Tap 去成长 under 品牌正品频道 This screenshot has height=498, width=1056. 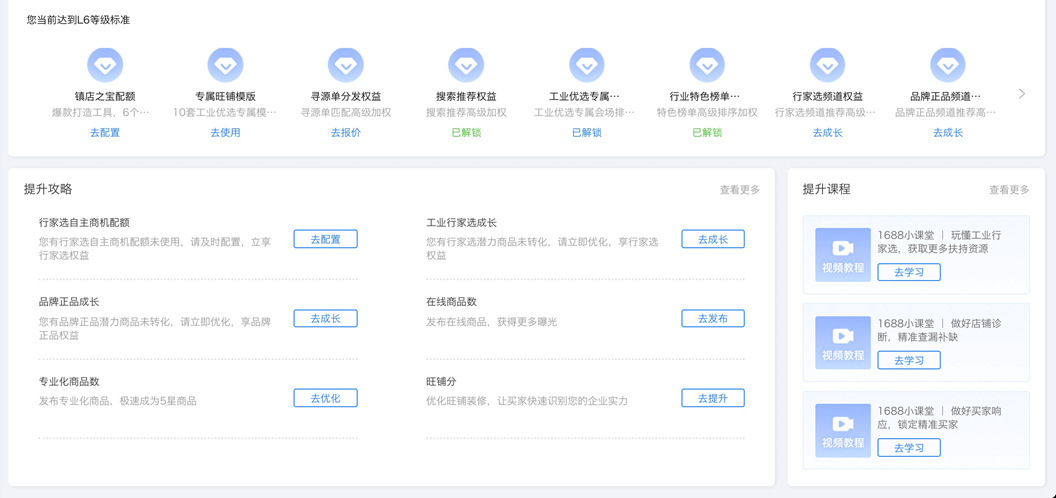[x=948, y=132]
